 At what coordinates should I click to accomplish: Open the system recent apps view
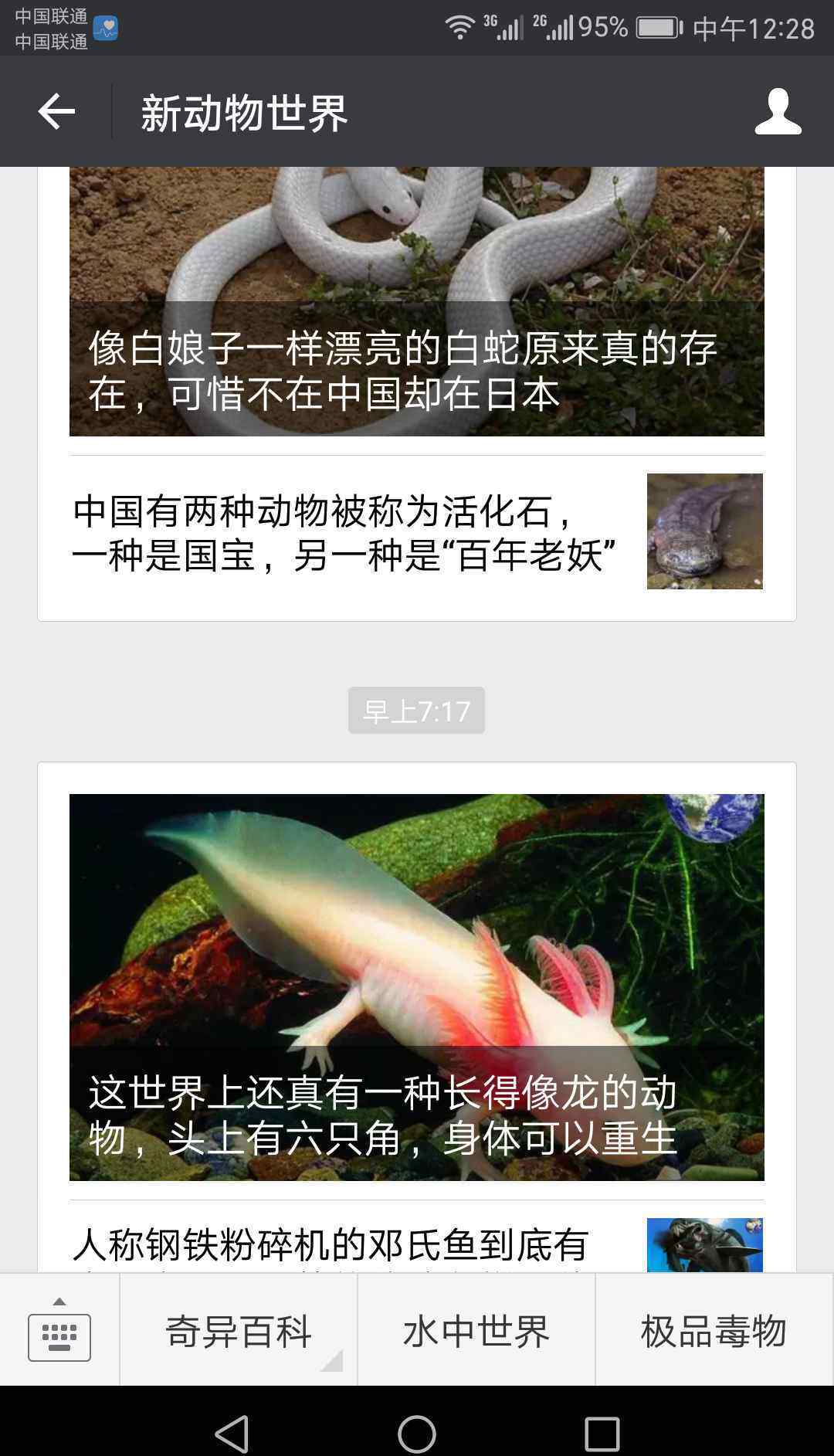coord(602,1434)
